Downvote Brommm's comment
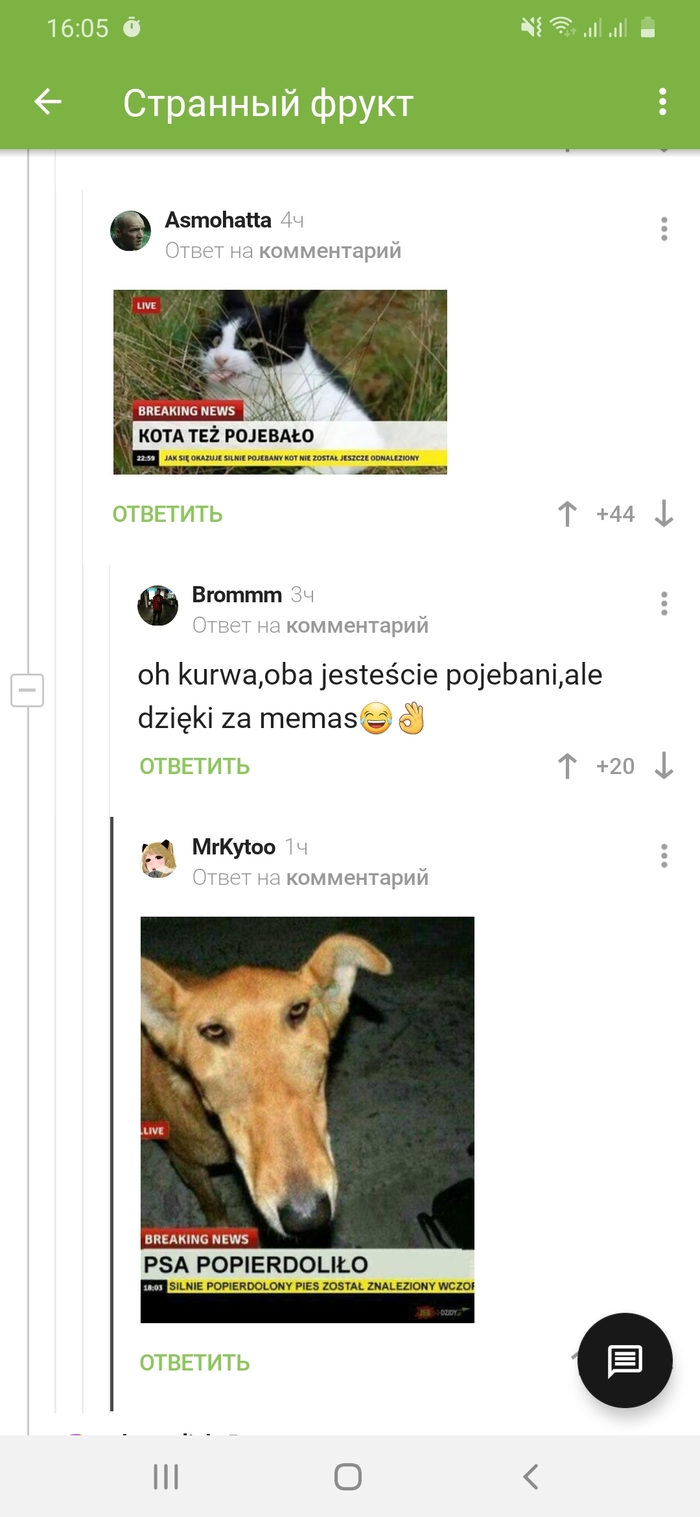This screenshot has height=1517, width=700. (664, 766)
